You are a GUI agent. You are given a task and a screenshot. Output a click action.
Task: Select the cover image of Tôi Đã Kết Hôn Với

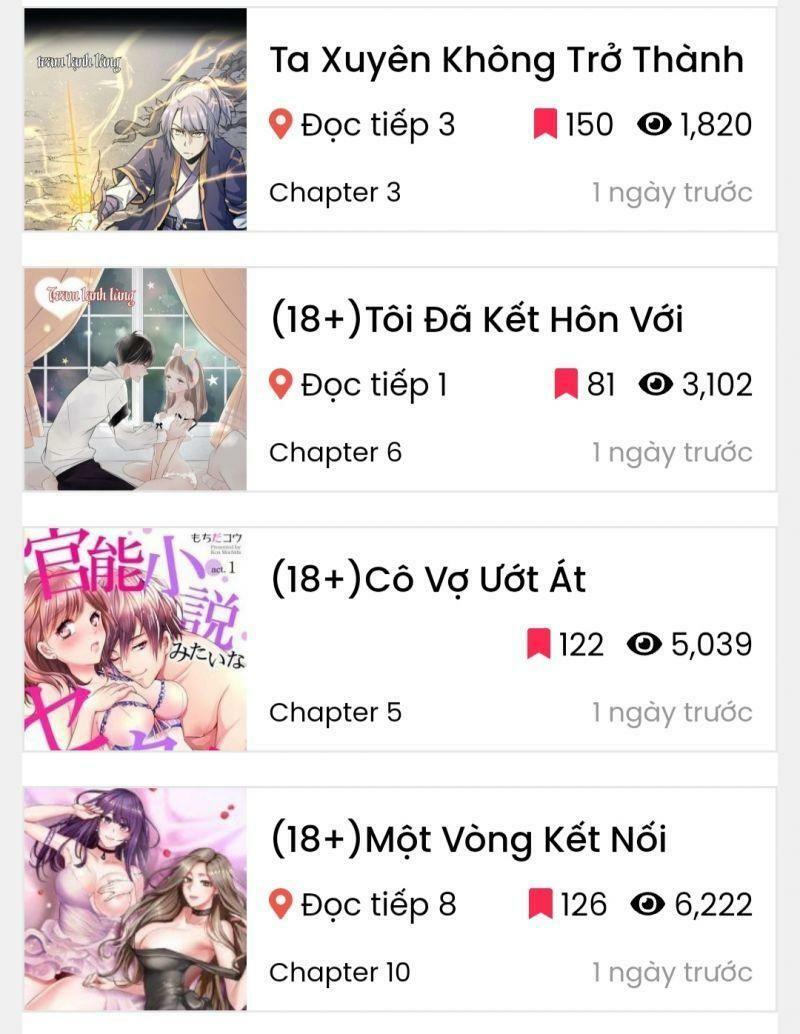click(135, 379)
